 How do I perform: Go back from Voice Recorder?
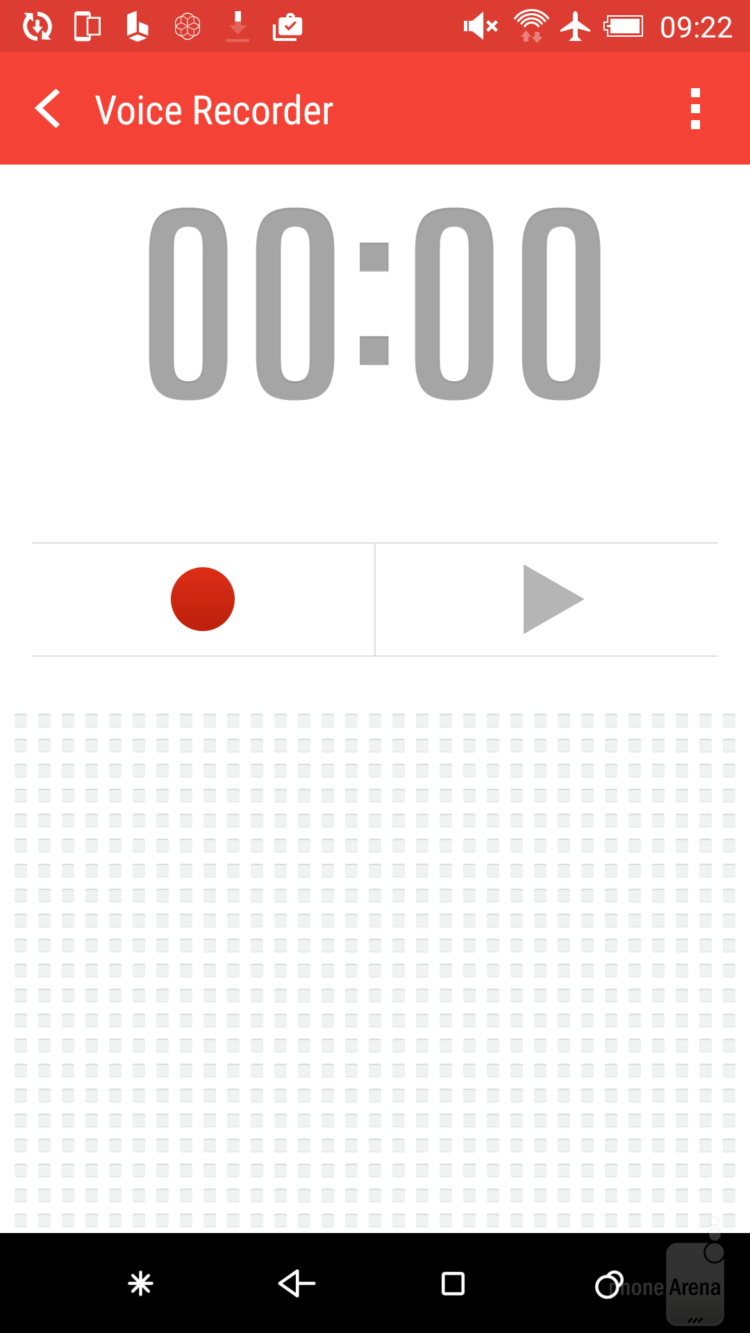click(48, 109)
